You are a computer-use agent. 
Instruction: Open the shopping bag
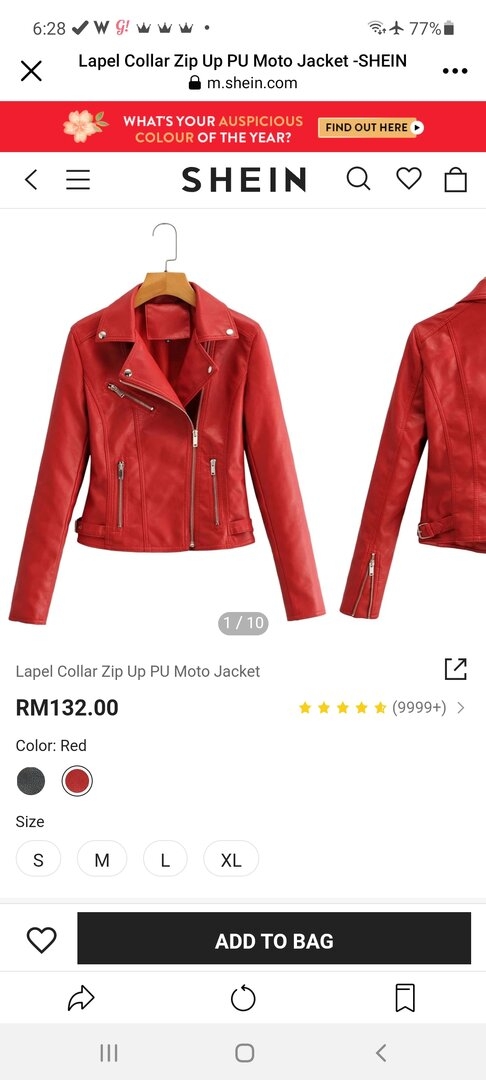click(456, 180)
